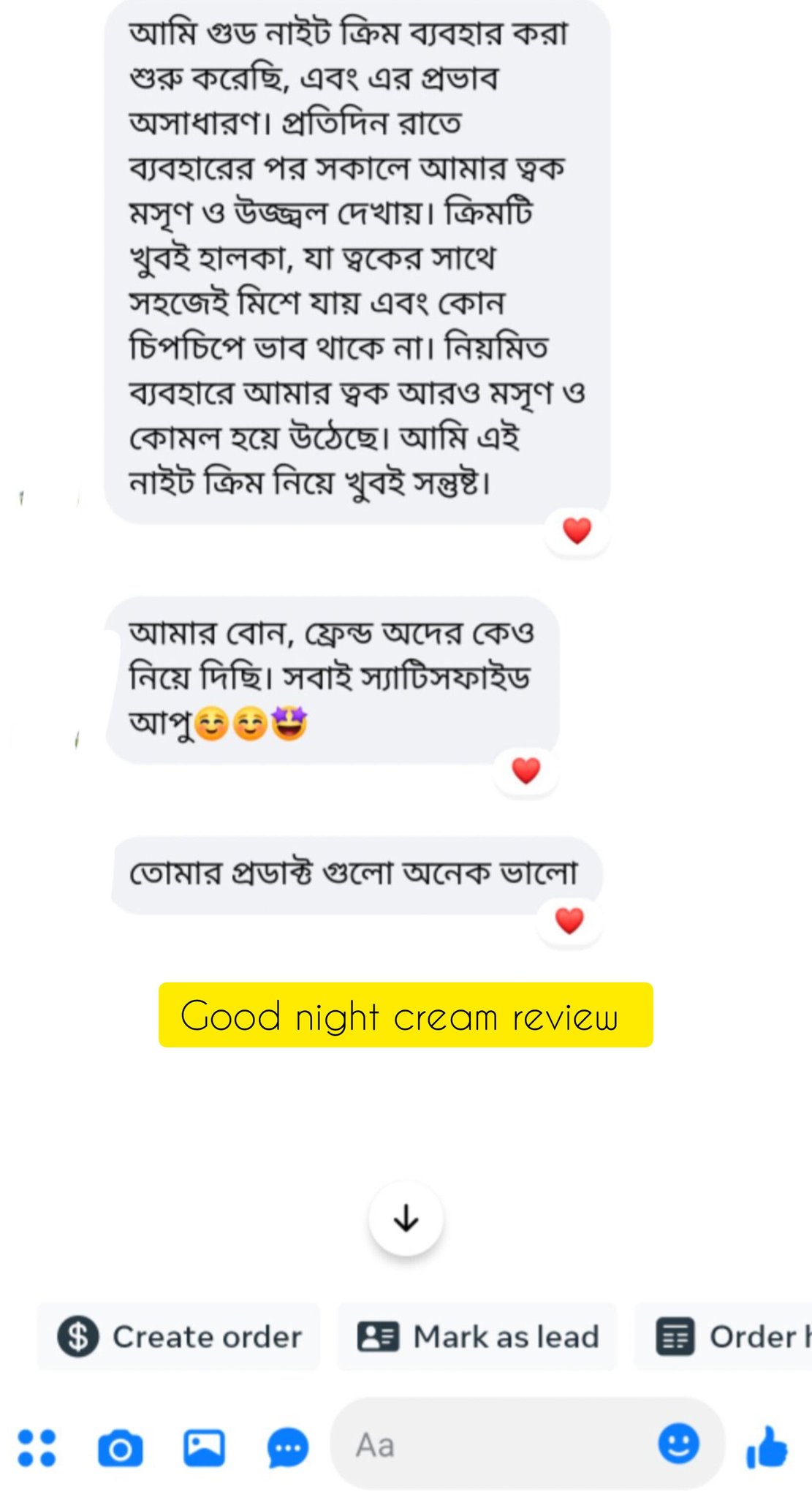The image size is (812, 1497).
Task: Tap the Create order chip
Action: (x=179, y=1336)
